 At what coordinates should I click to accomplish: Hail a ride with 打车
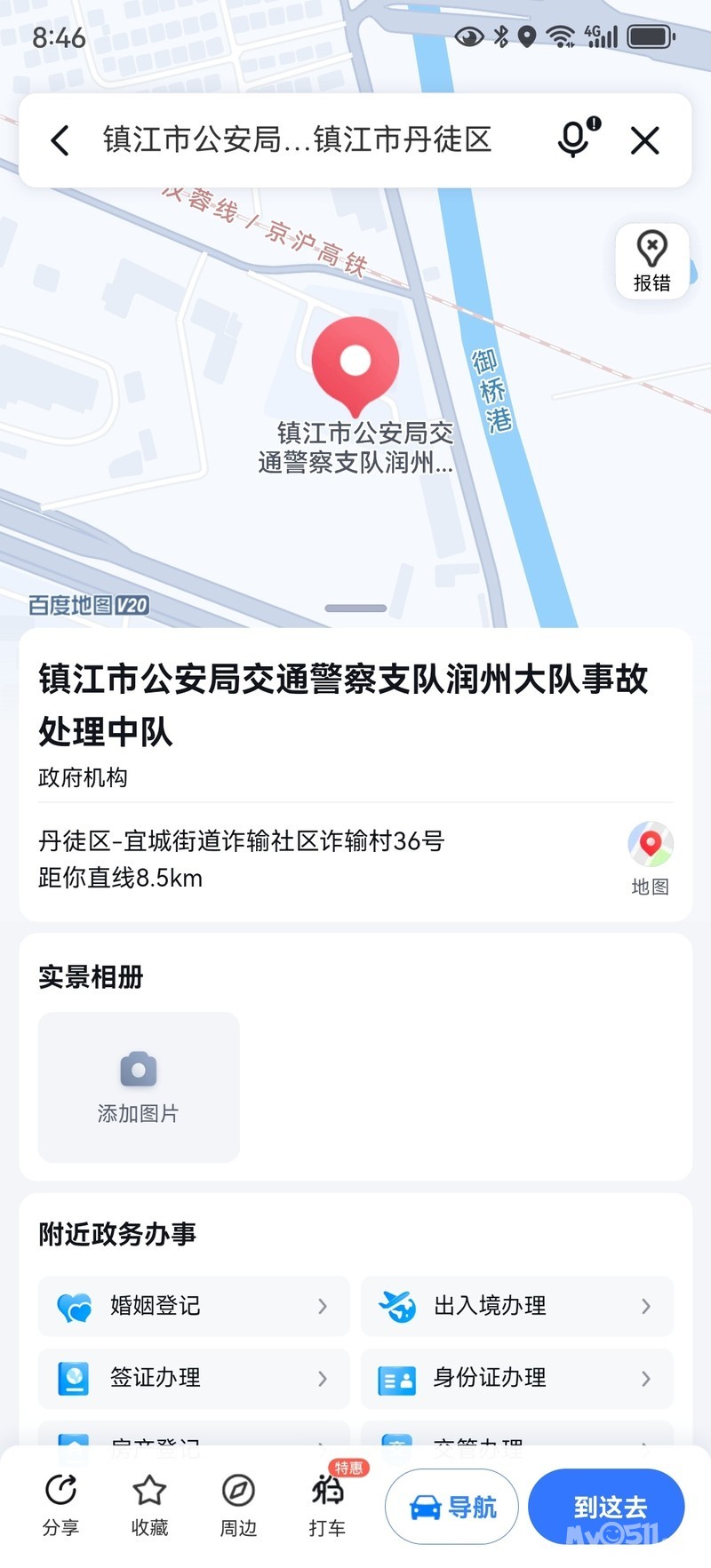tap(327, 1506)
